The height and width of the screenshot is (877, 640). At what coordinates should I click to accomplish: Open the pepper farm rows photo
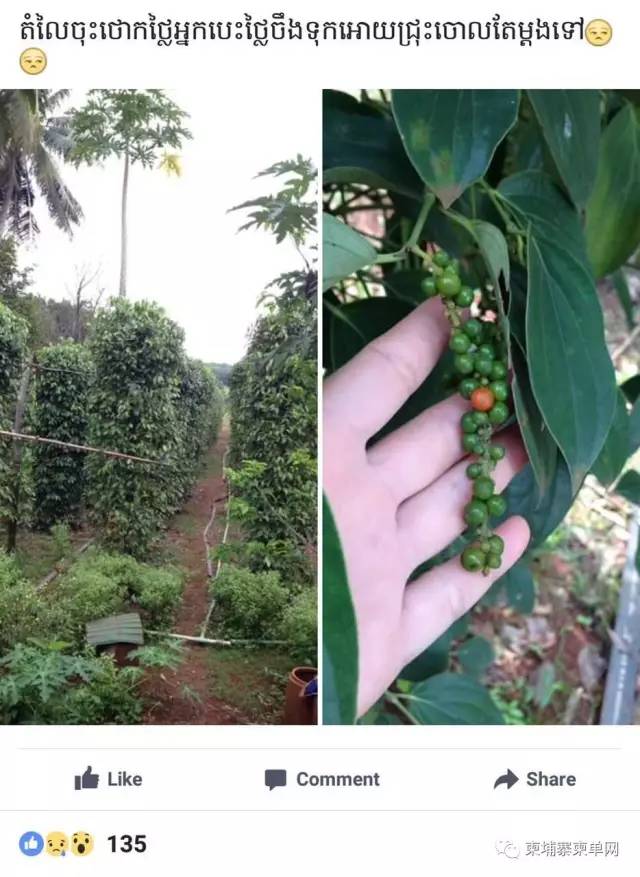click(x=158, y=407)
